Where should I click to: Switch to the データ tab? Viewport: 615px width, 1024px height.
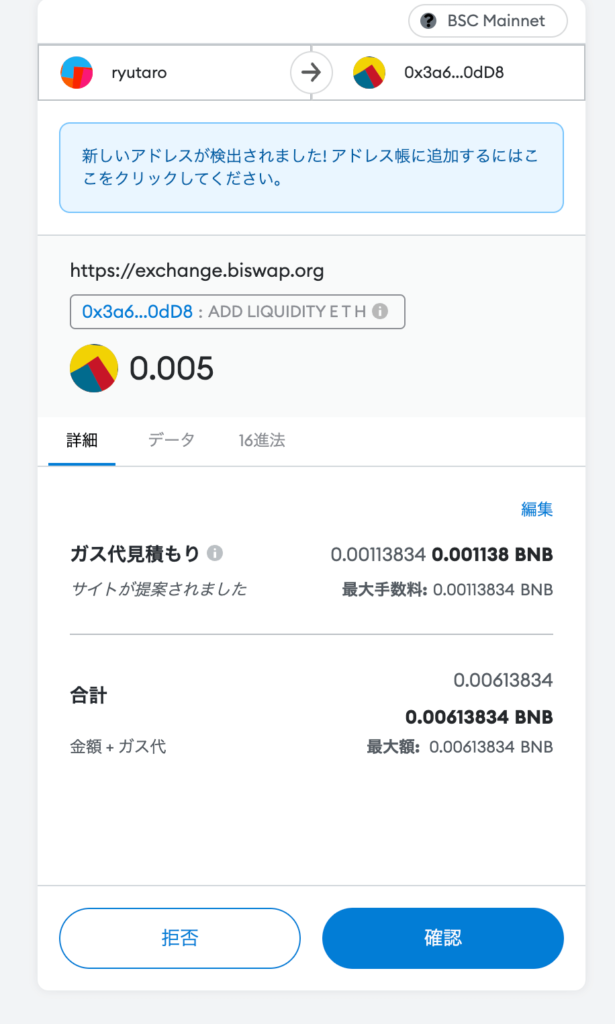click(171, 440)
